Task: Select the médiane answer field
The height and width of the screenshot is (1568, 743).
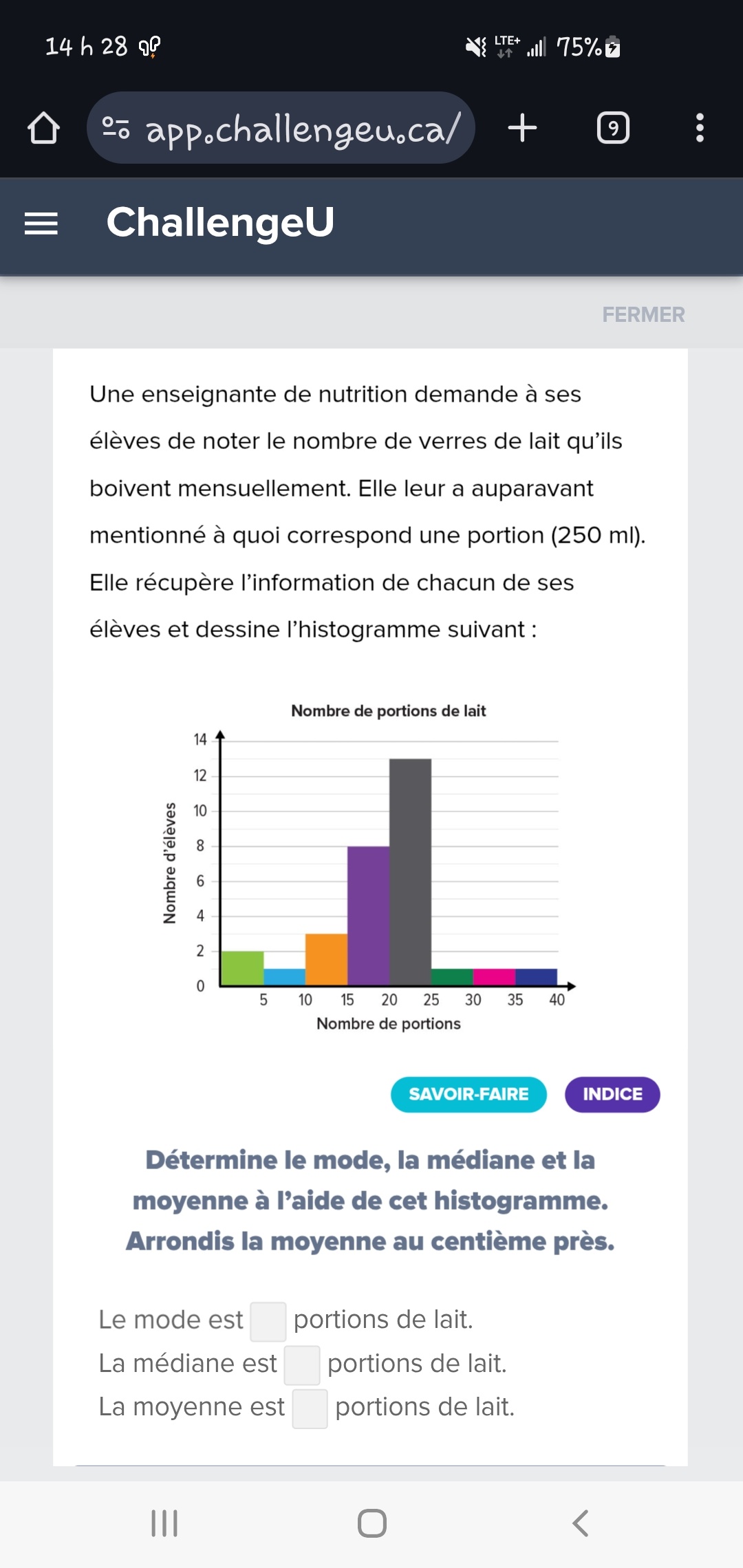Action: coord(302,1365)
